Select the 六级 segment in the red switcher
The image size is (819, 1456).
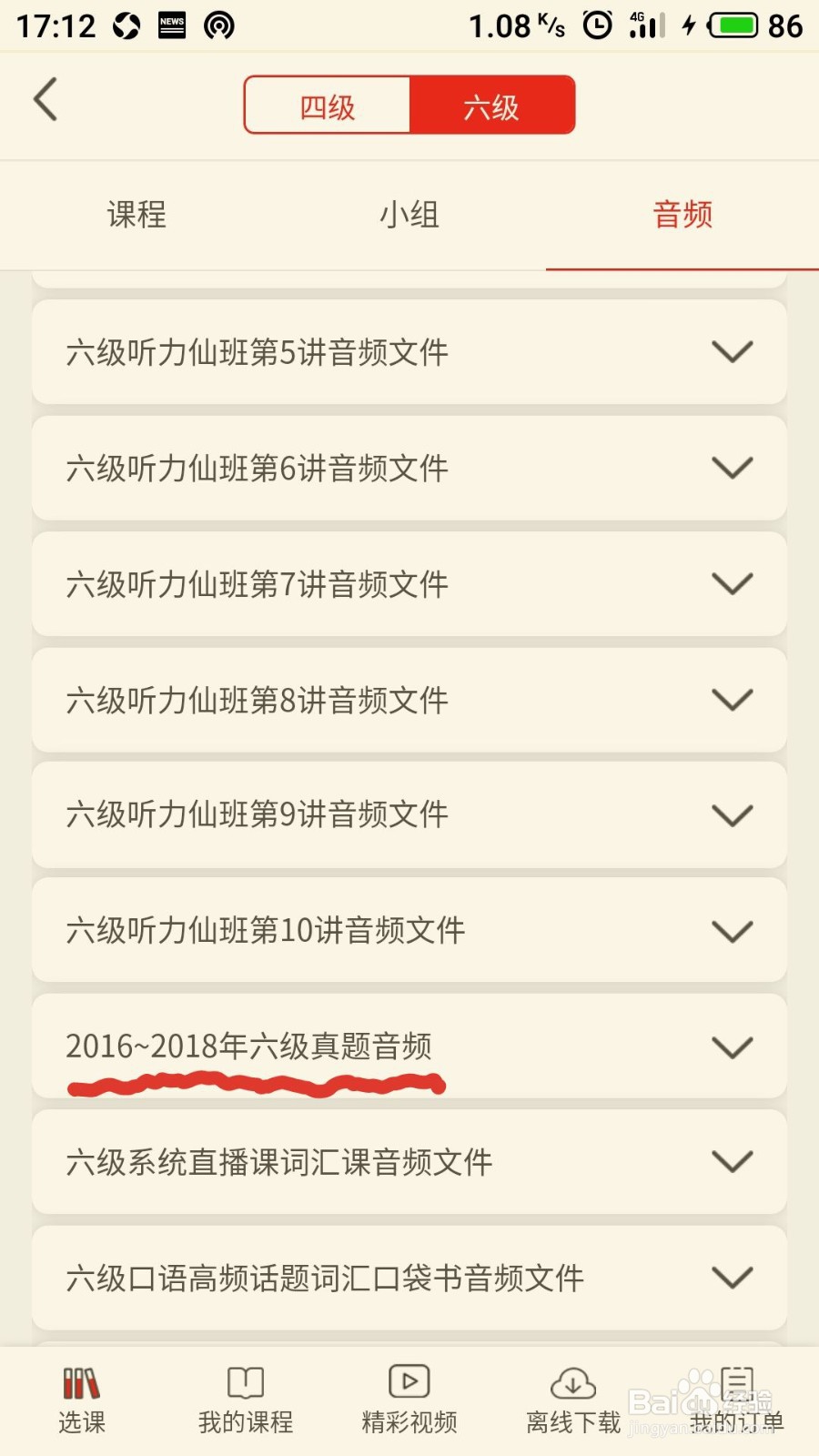pos(493,105)
